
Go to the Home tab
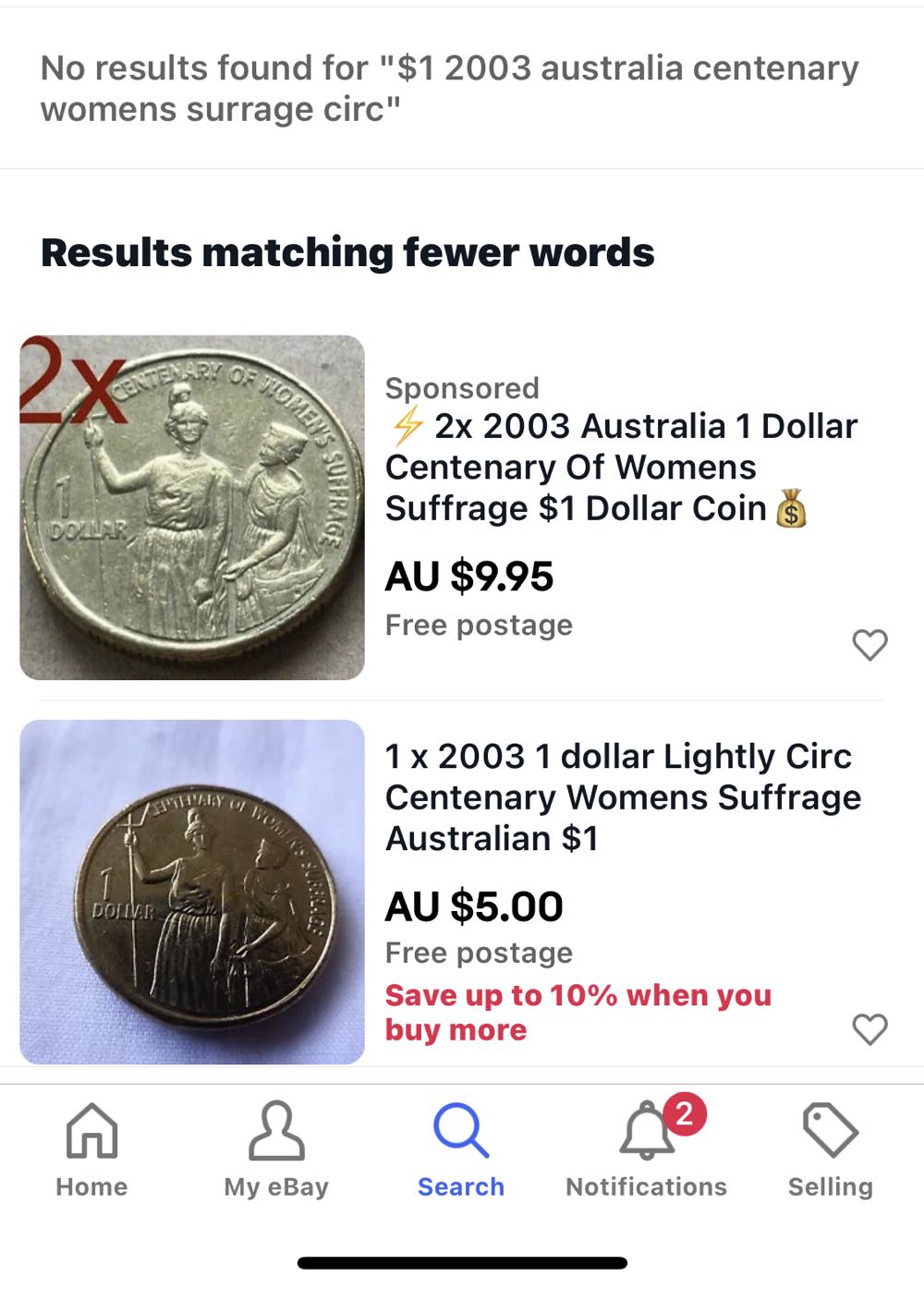coord(91,1148)
